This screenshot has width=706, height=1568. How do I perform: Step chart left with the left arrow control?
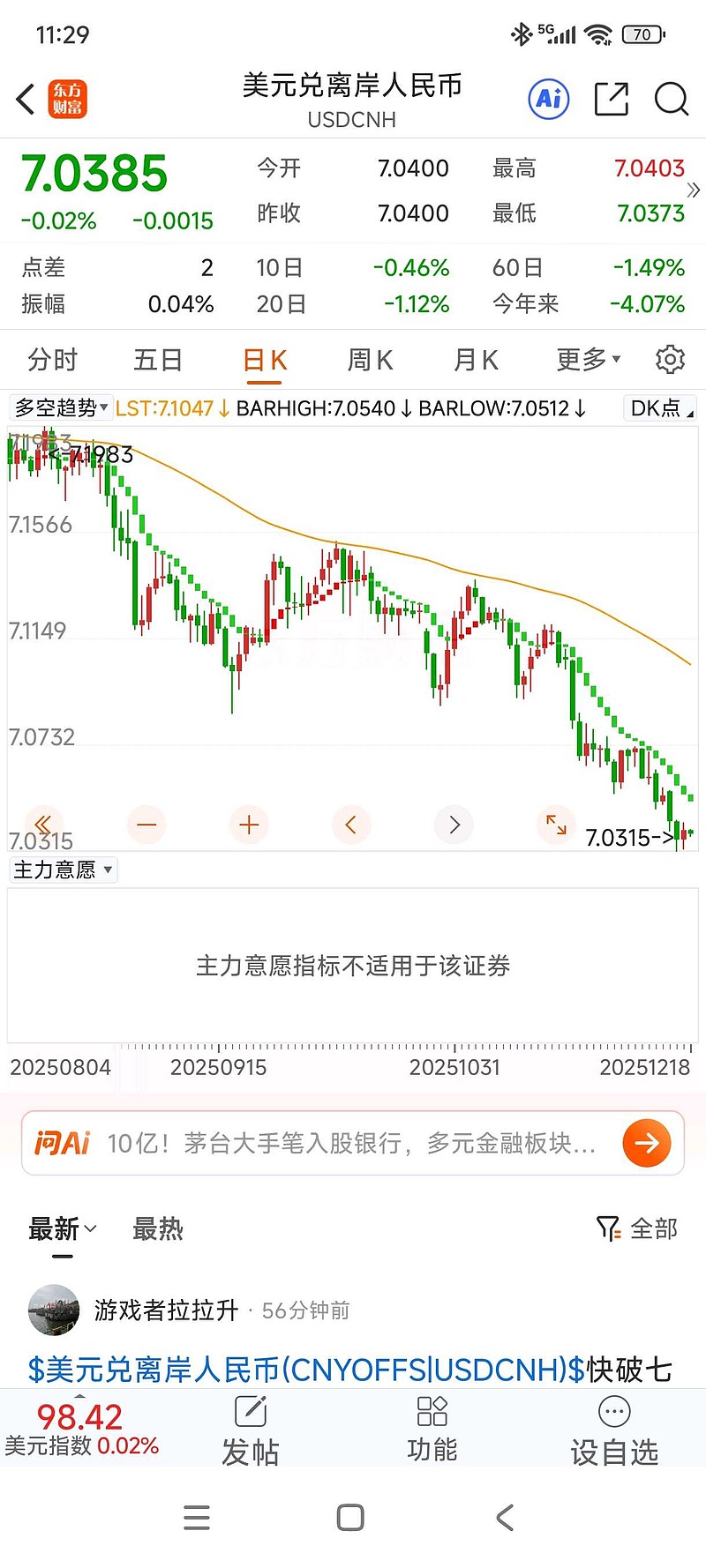point(351,825)
